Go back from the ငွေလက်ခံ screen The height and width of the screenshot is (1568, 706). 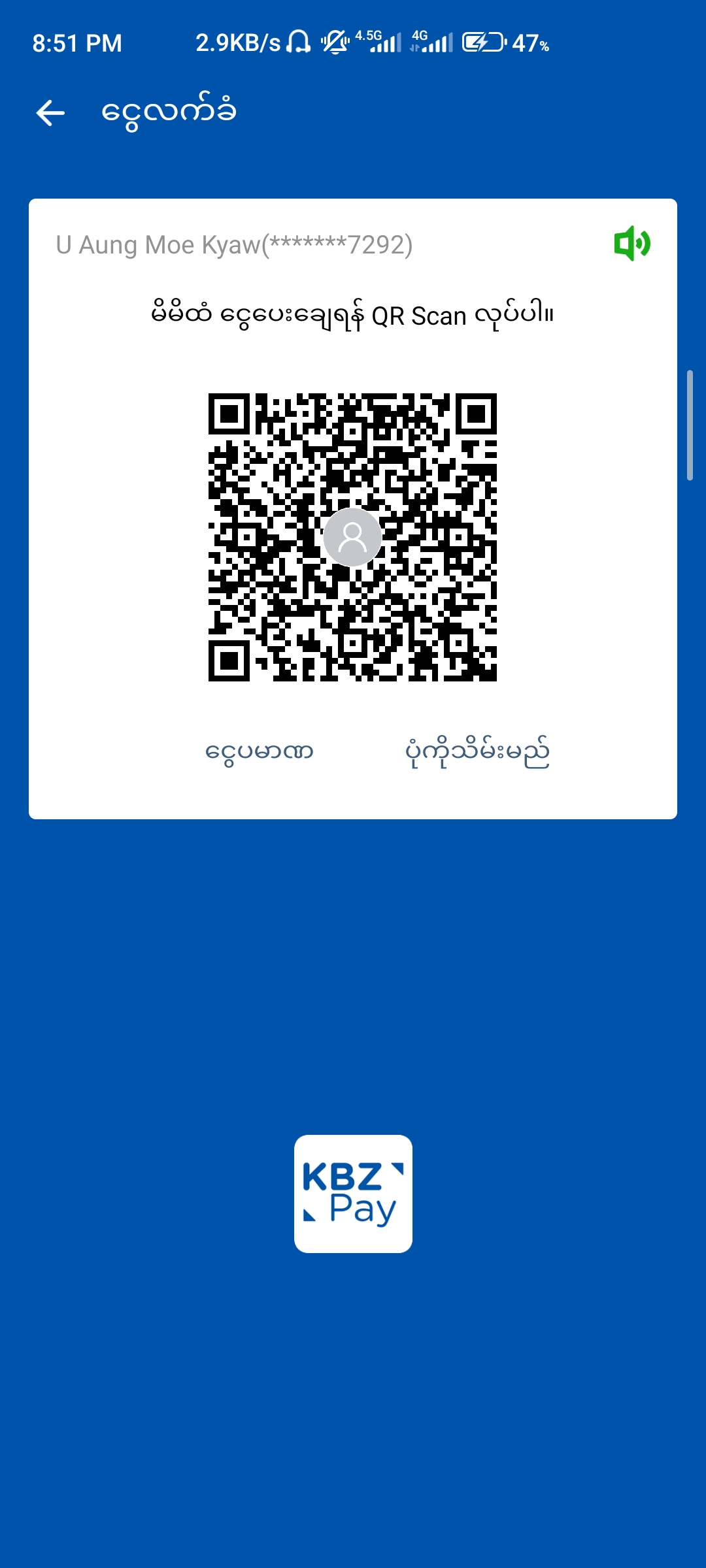pos(50,113)
